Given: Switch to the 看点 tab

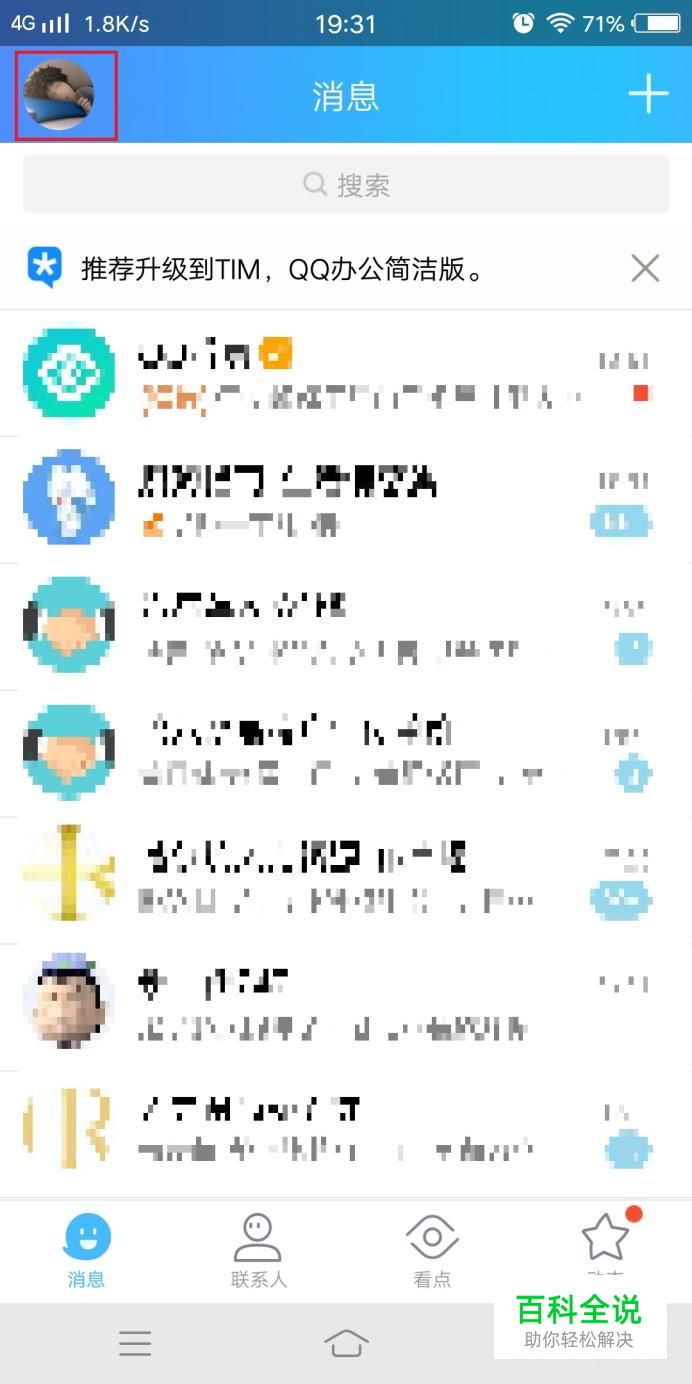Looking at the screenshot, I should click(x=432, y=1249).
